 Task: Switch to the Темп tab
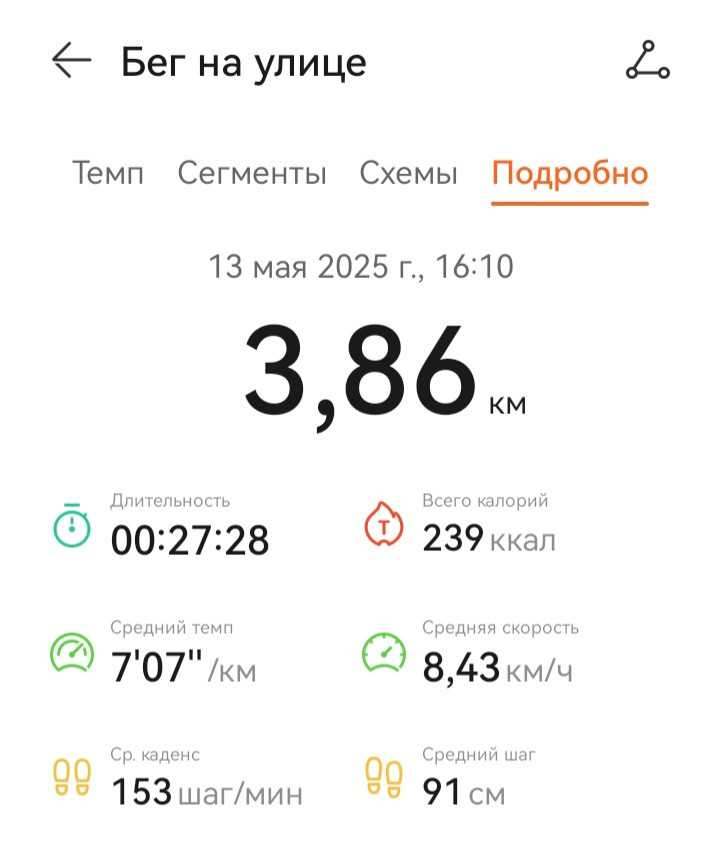point(108,173)
